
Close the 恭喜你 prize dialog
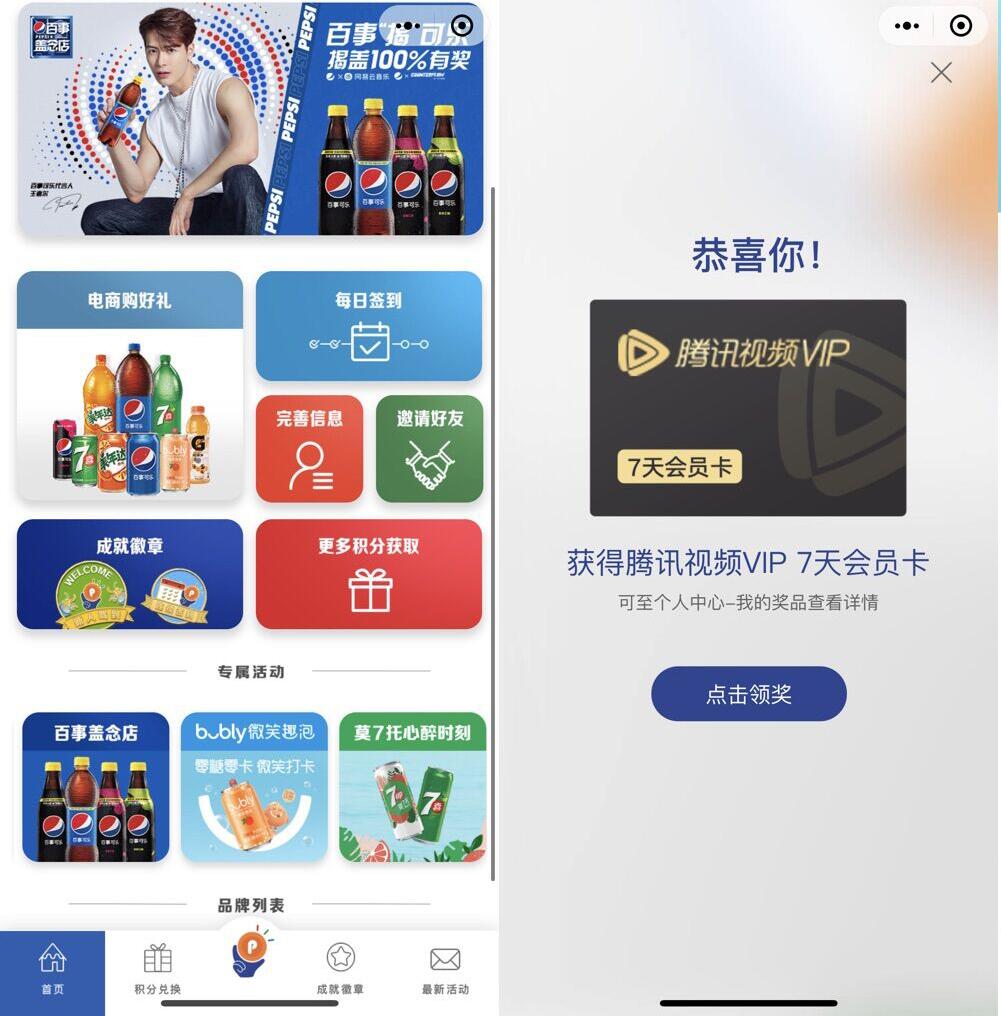pyautogui.click(x=940, y=72)
